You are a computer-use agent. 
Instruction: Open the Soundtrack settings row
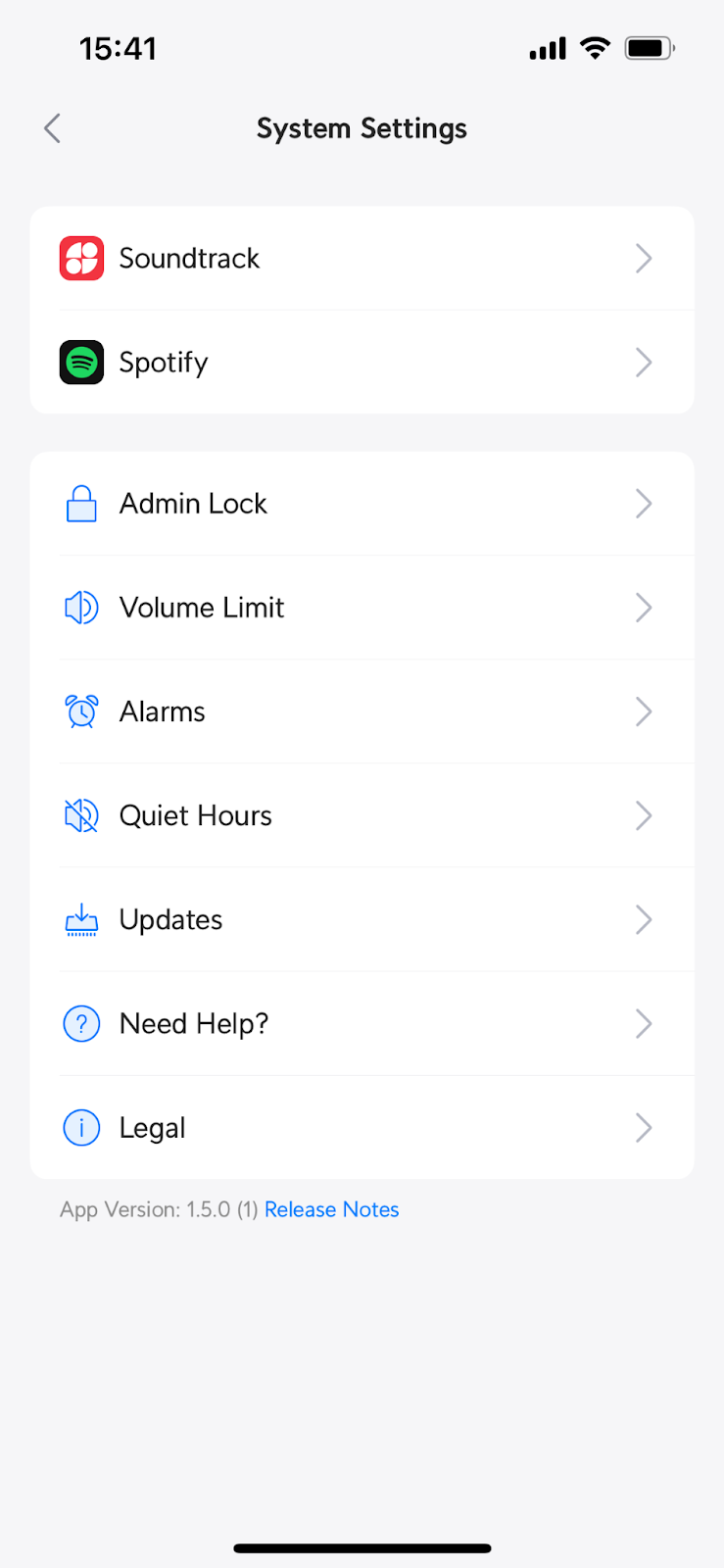click(361, 259)
